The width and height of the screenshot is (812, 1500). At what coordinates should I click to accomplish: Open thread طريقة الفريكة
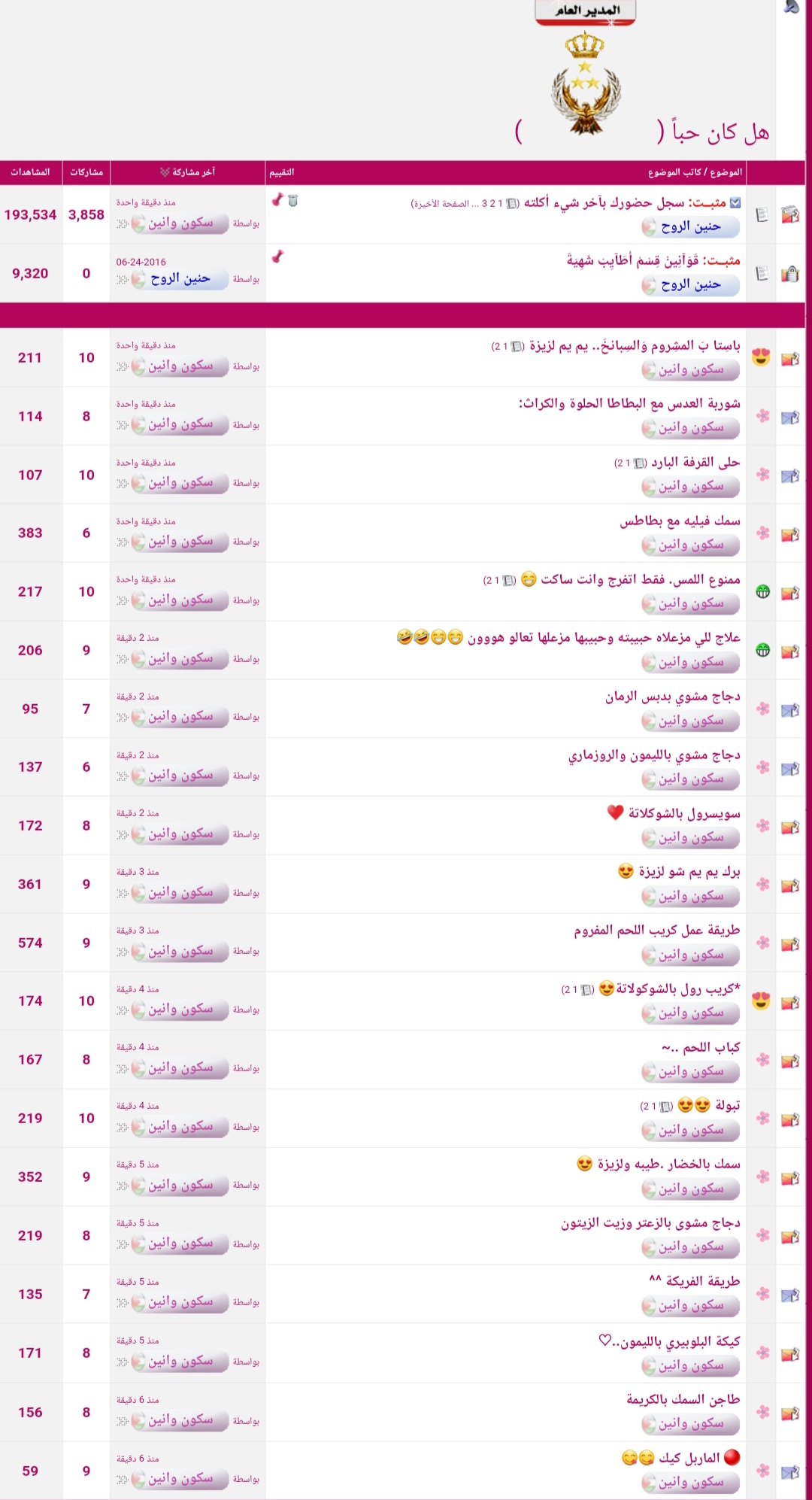point(703,1281)
